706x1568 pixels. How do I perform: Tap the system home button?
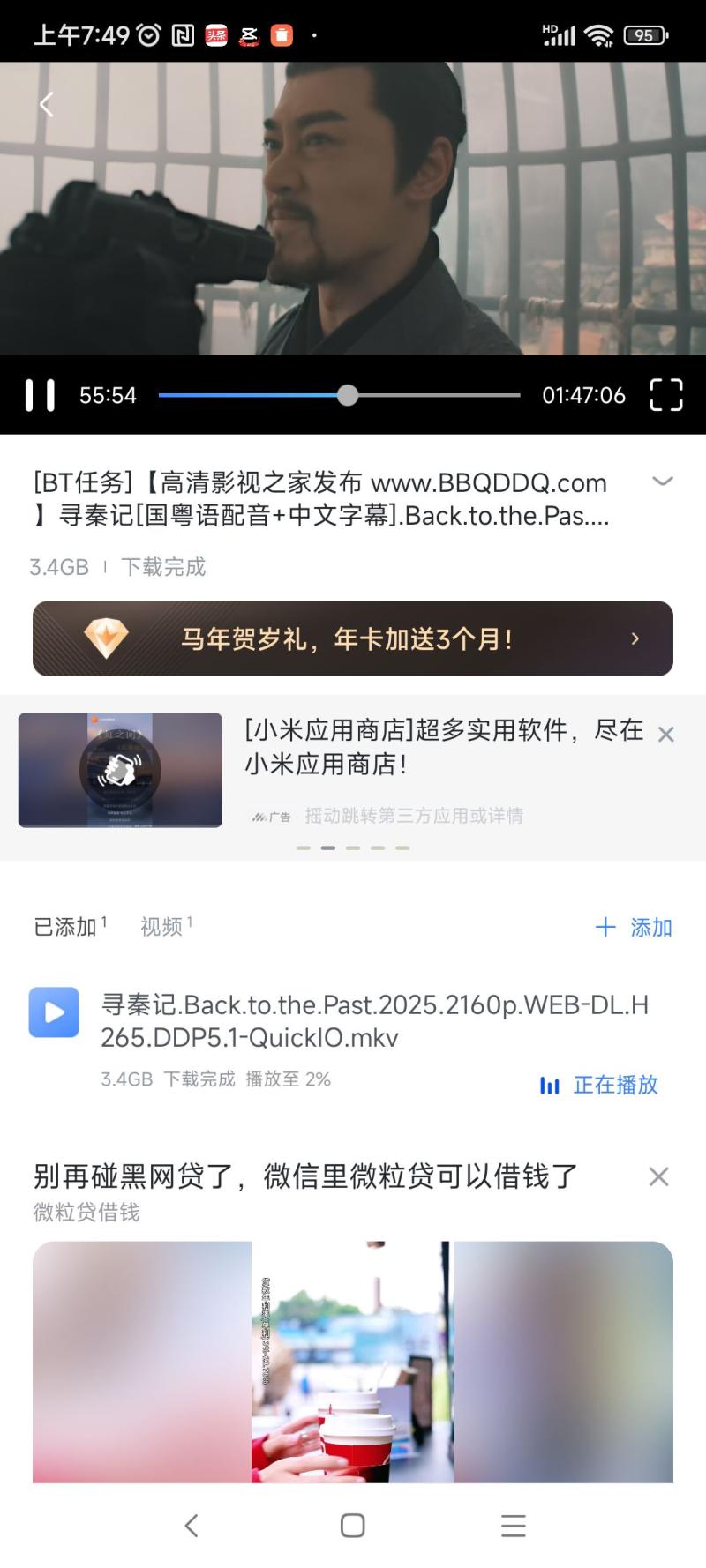(x=353, y=1525)
